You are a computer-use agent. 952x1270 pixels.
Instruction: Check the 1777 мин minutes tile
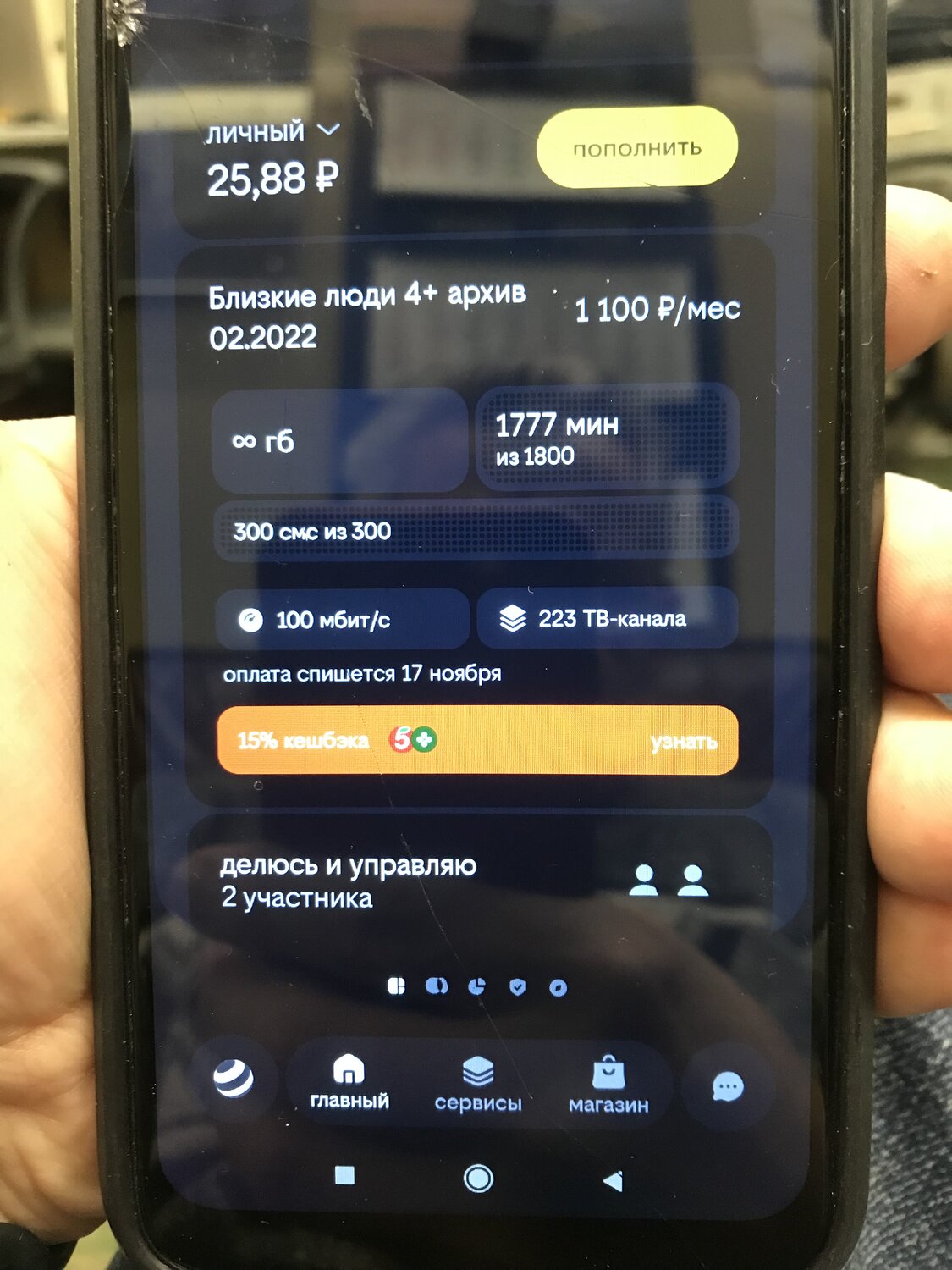pyautogui.click(x=607, y=438)
